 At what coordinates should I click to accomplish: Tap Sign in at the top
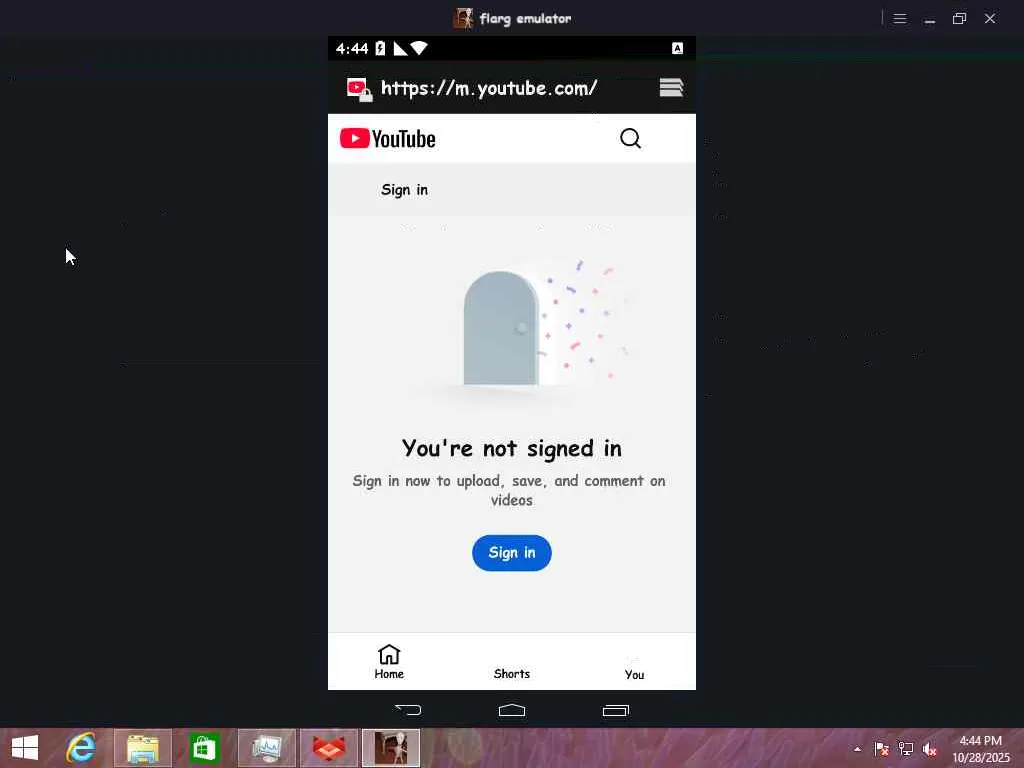point(404,190)
